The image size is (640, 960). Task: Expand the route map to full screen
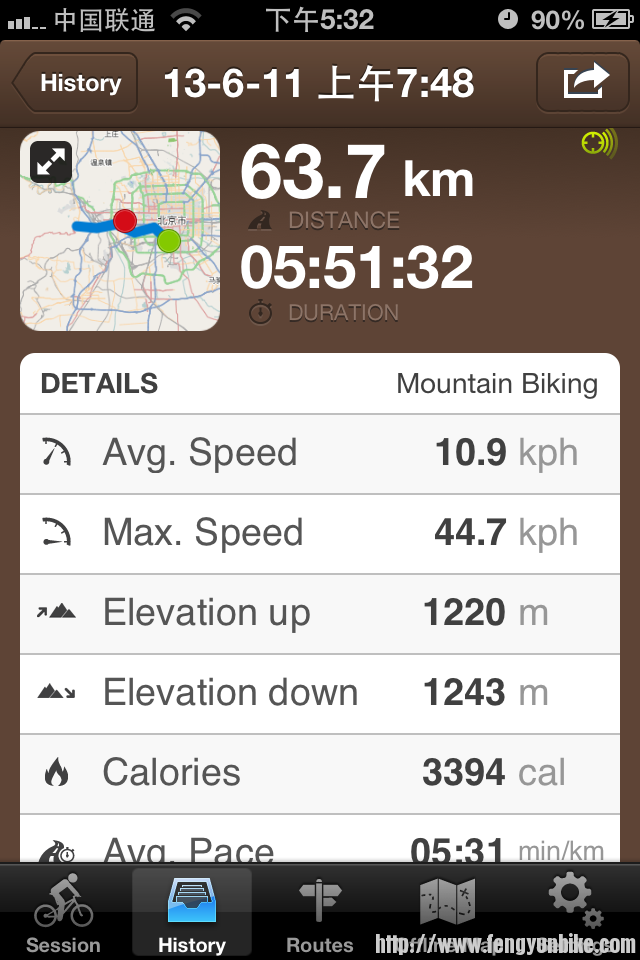(50, 162)
